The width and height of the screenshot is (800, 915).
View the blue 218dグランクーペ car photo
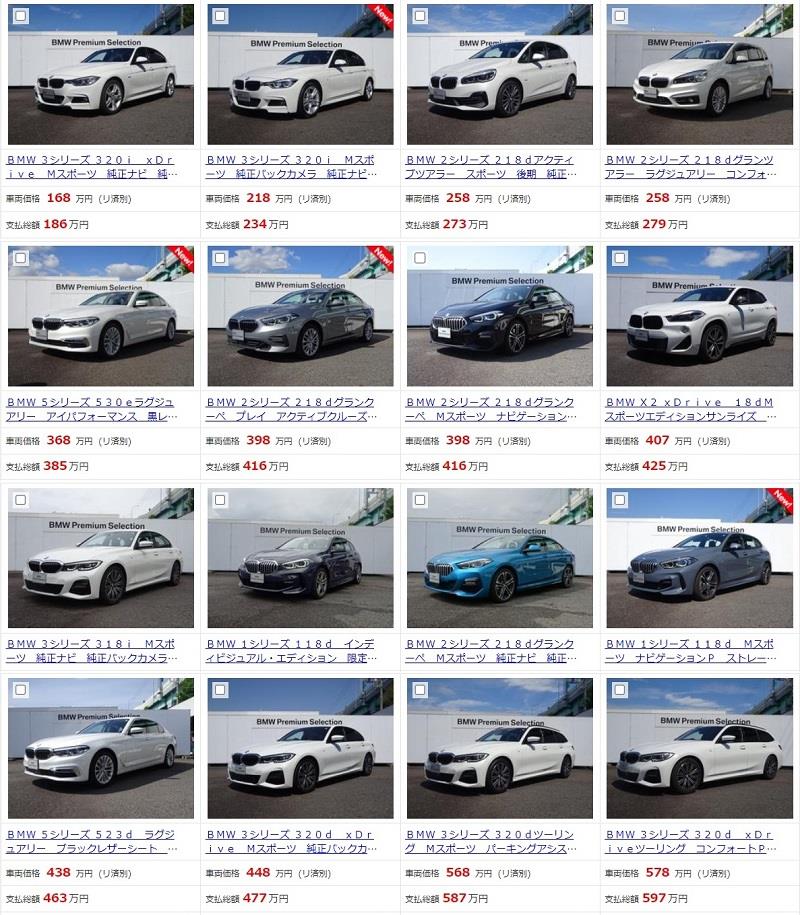point(500,559)
